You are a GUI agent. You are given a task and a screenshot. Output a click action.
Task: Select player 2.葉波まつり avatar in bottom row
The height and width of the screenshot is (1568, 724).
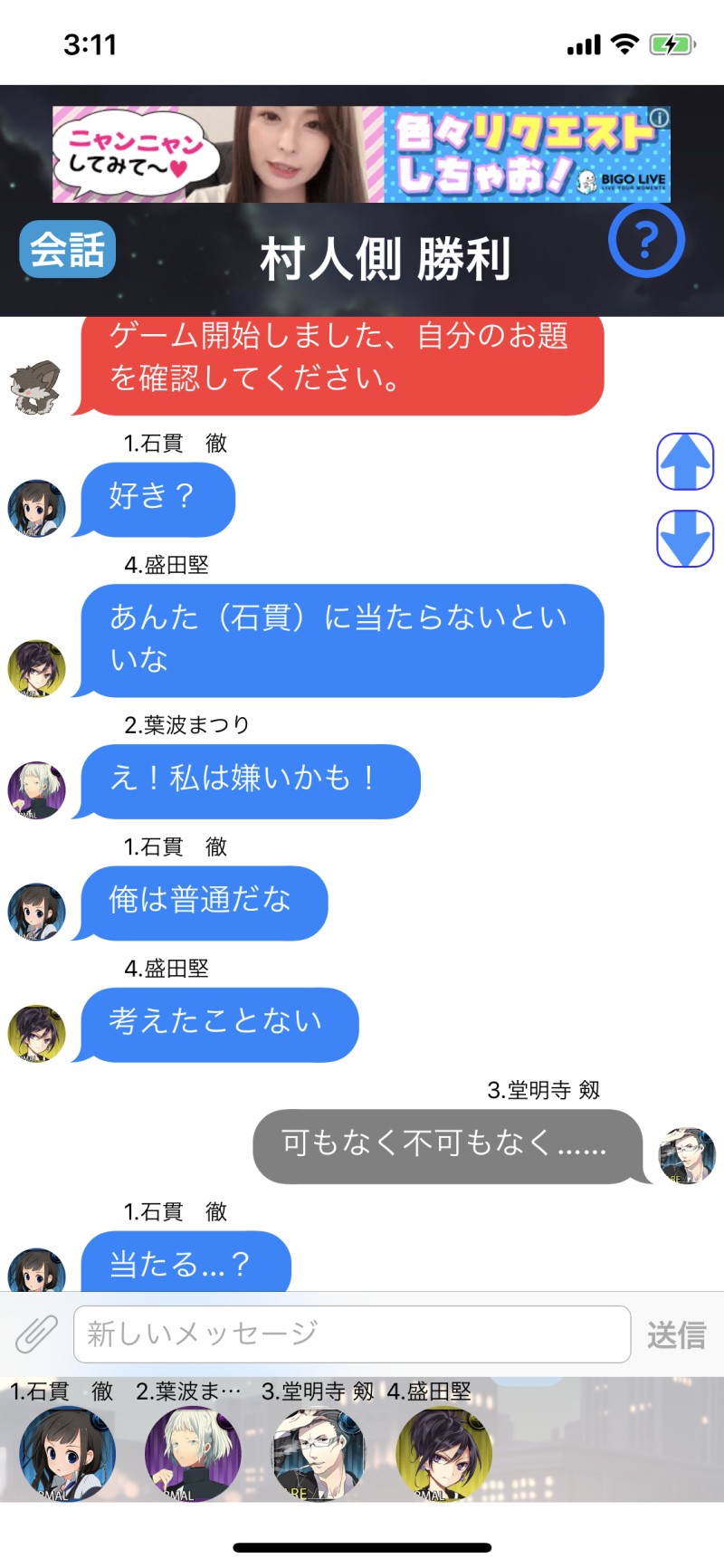193,1455
